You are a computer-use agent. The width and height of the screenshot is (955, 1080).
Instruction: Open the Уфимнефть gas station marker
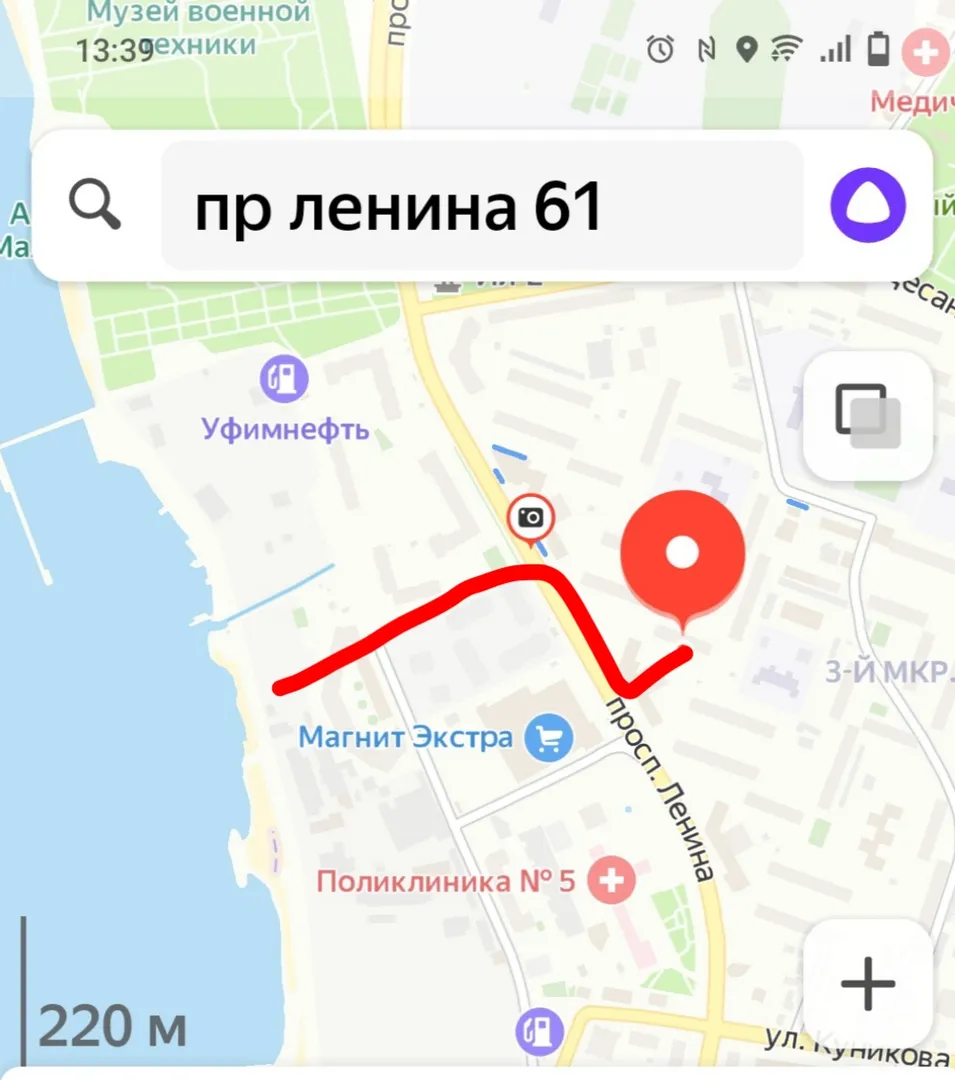pyautogui.click(x=285, y=380)
